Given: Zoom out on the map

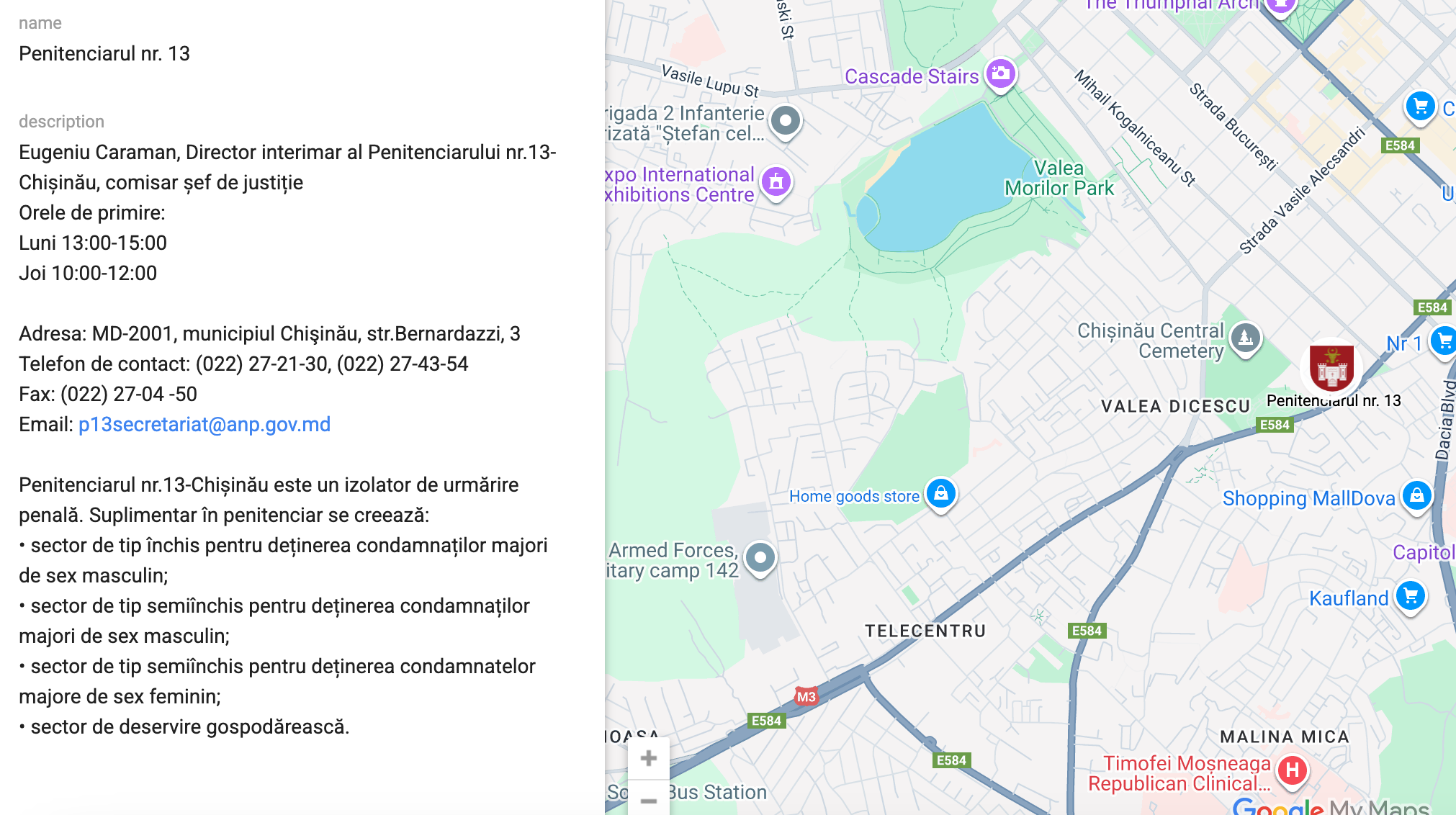Looking at the screenshot, I should click(649, 800).
